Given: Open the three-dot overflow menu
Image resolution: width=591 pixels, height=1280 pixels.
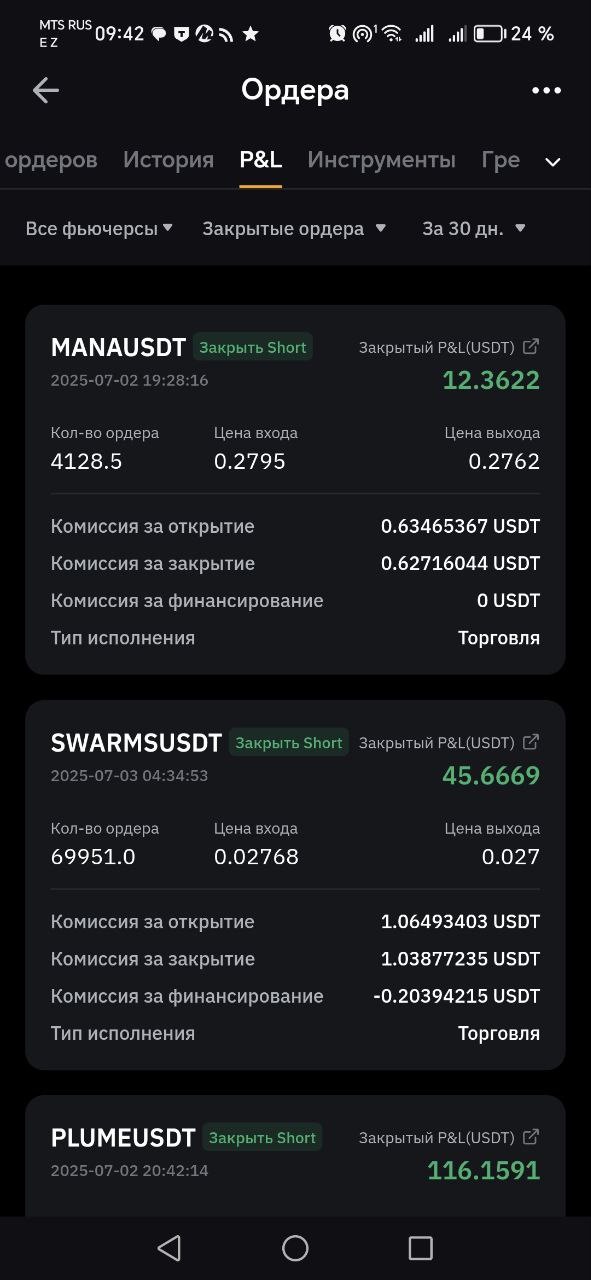Looking at the screenshot, I should tap(546, 91).
